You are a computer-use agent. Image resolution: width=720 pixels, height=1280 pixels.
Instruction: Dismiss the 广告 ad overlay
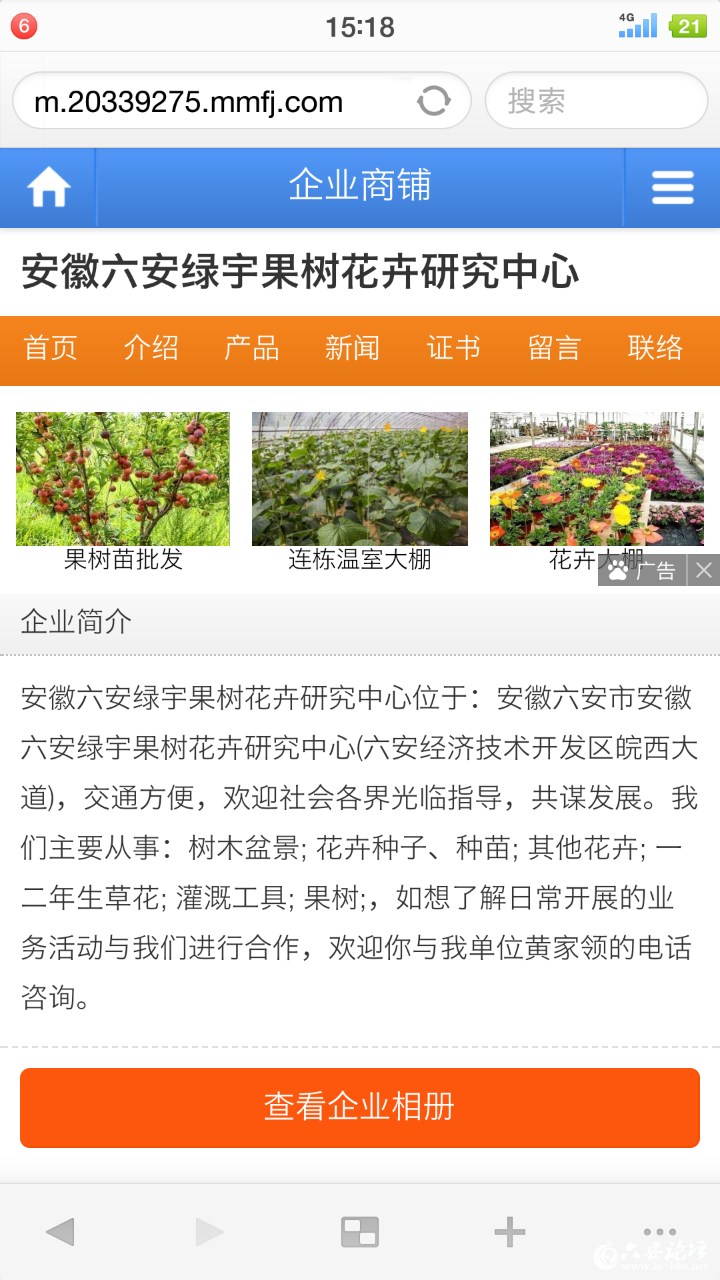(x=704, y=570)
